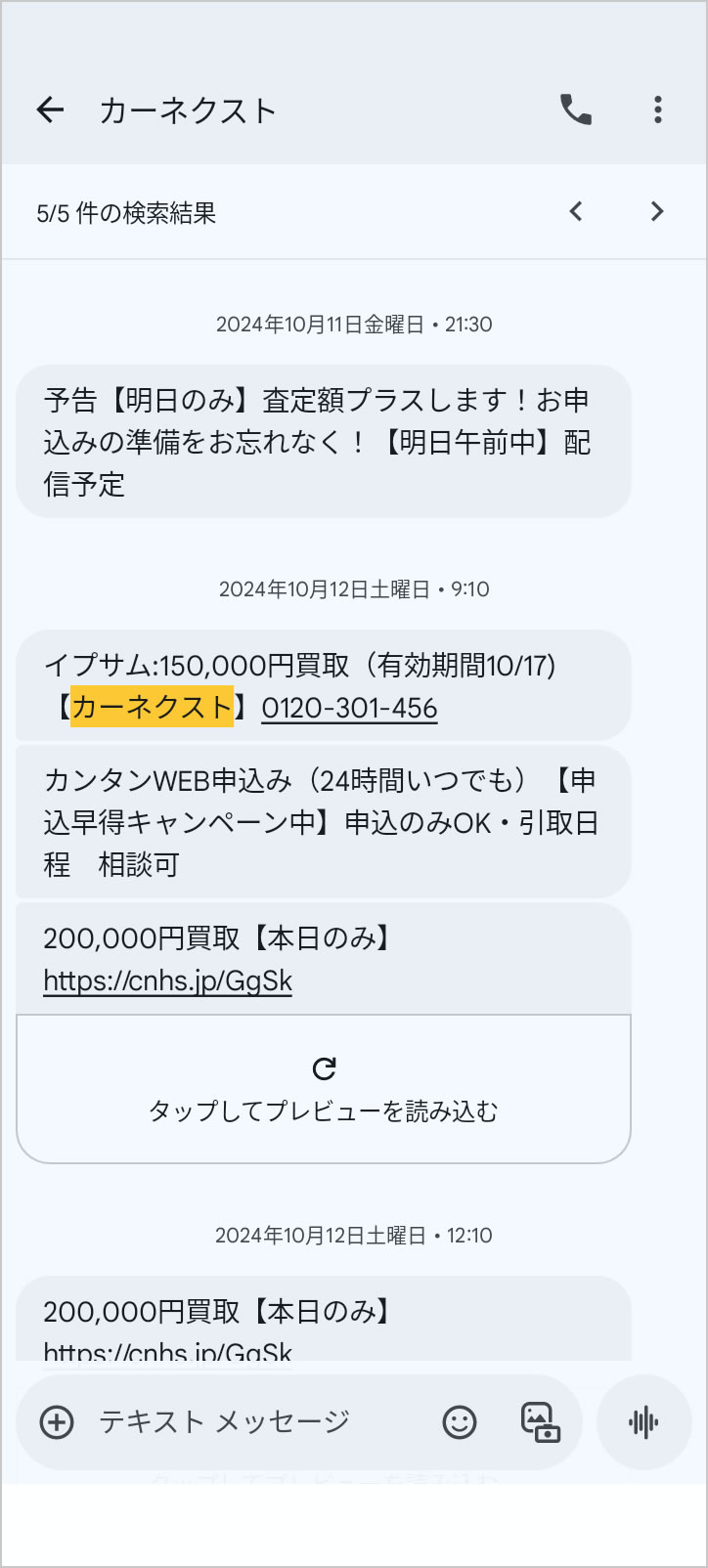Add an attachment with the plus icon
Viewport: 708px width, 1568px height.
pyautogui.click(x=57, y=1421)
